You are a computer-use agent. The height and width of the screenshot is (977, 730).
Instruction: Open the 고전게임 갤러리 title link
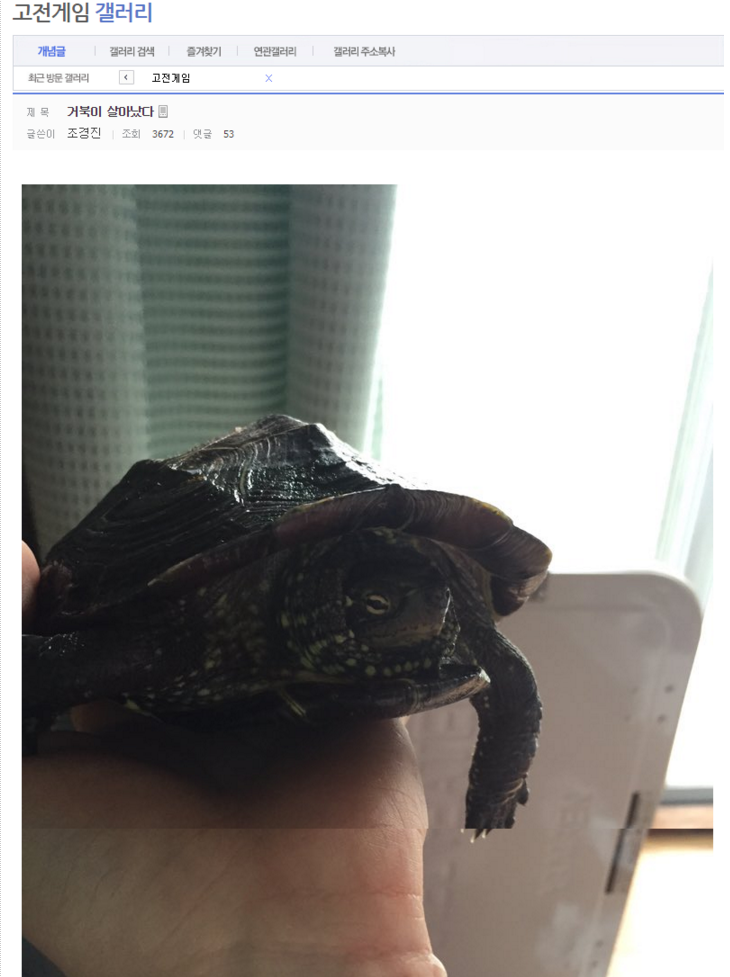pos(82,13)
